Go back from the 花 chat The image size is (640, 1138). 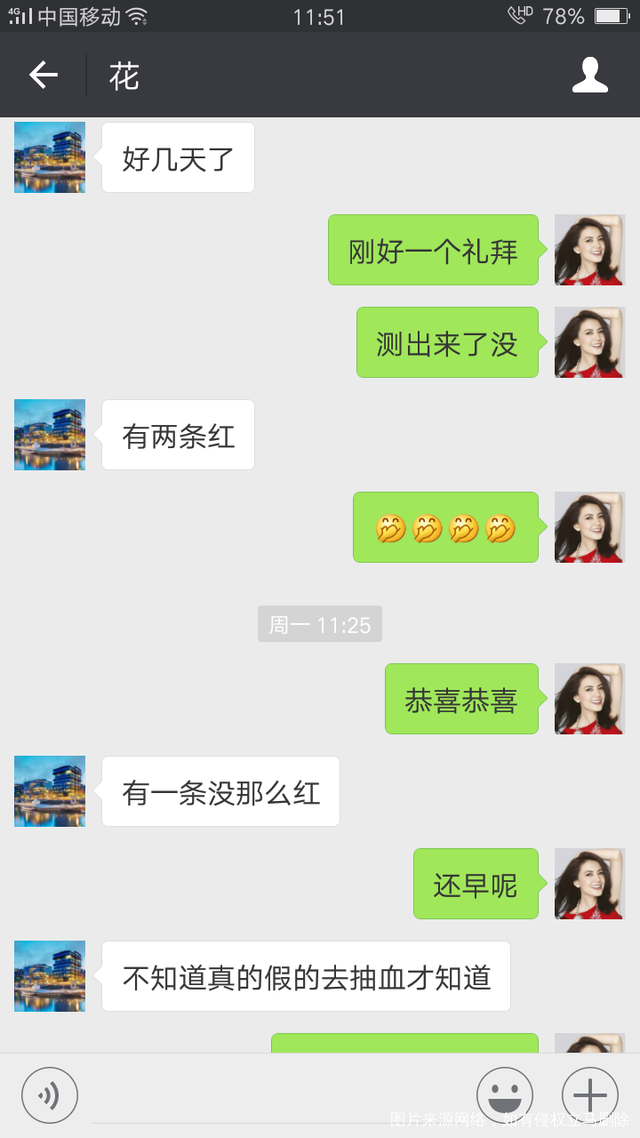pyautogui.click(x=43, y=75)
